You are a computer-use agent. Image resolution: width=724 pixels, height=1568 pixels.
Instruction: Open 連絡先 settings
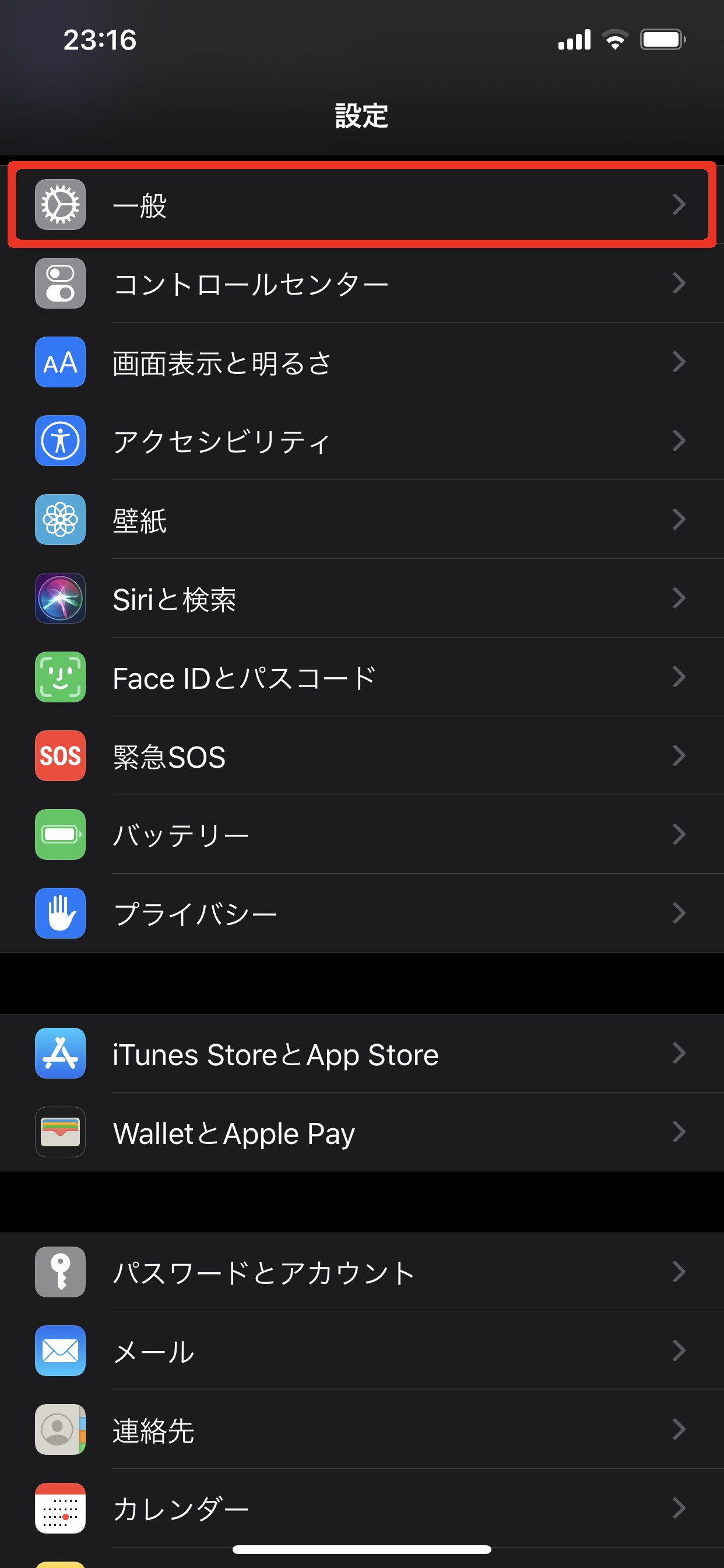361,1430
